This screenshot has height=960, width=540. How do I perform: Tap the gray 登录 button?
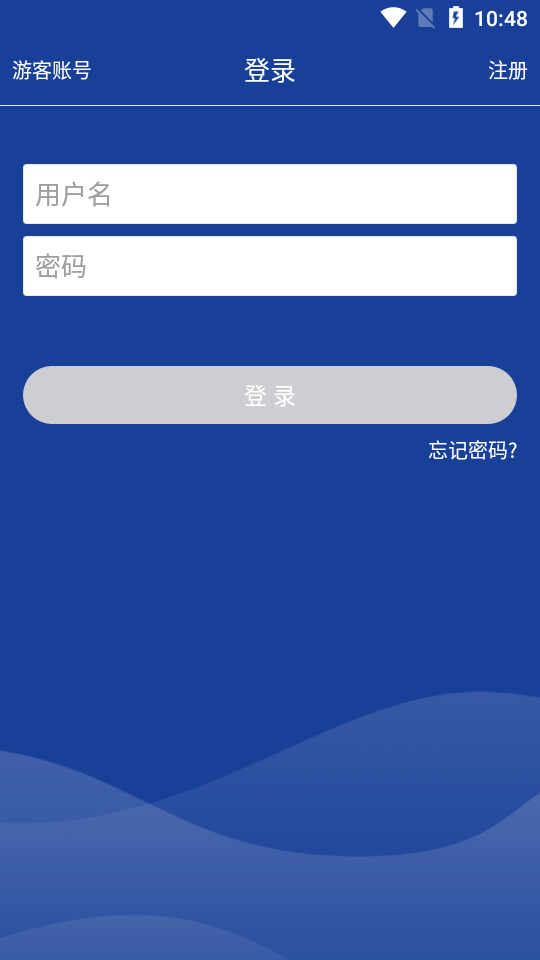pos(270,396)
